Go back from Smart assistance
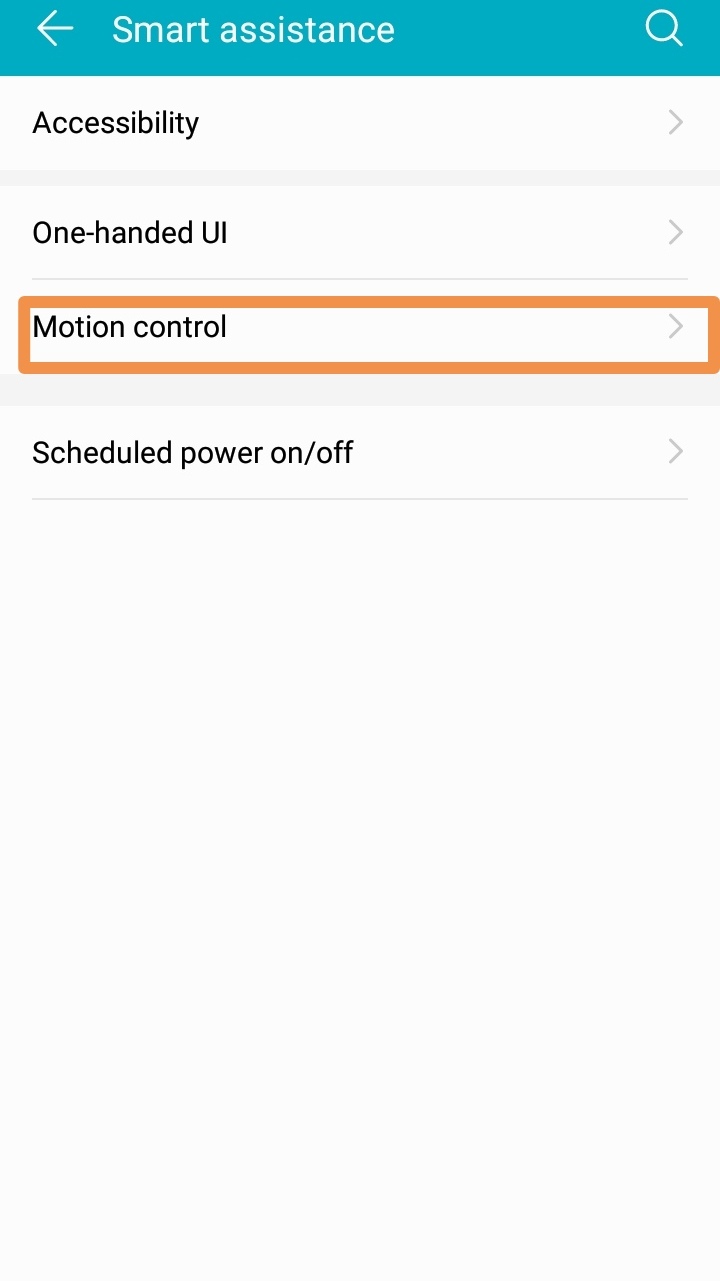The image size is (720, 1281). click(x=55, y=30)
